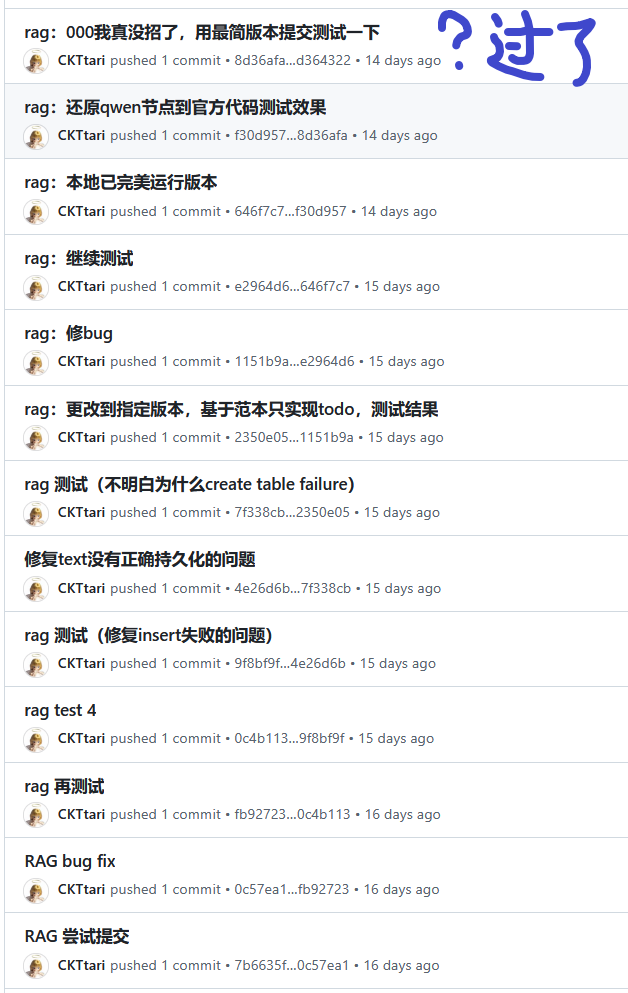This screenshot has height=993, width=628.
Task: View commit range 646f7c7...f30d957
Action: (290, 211)
